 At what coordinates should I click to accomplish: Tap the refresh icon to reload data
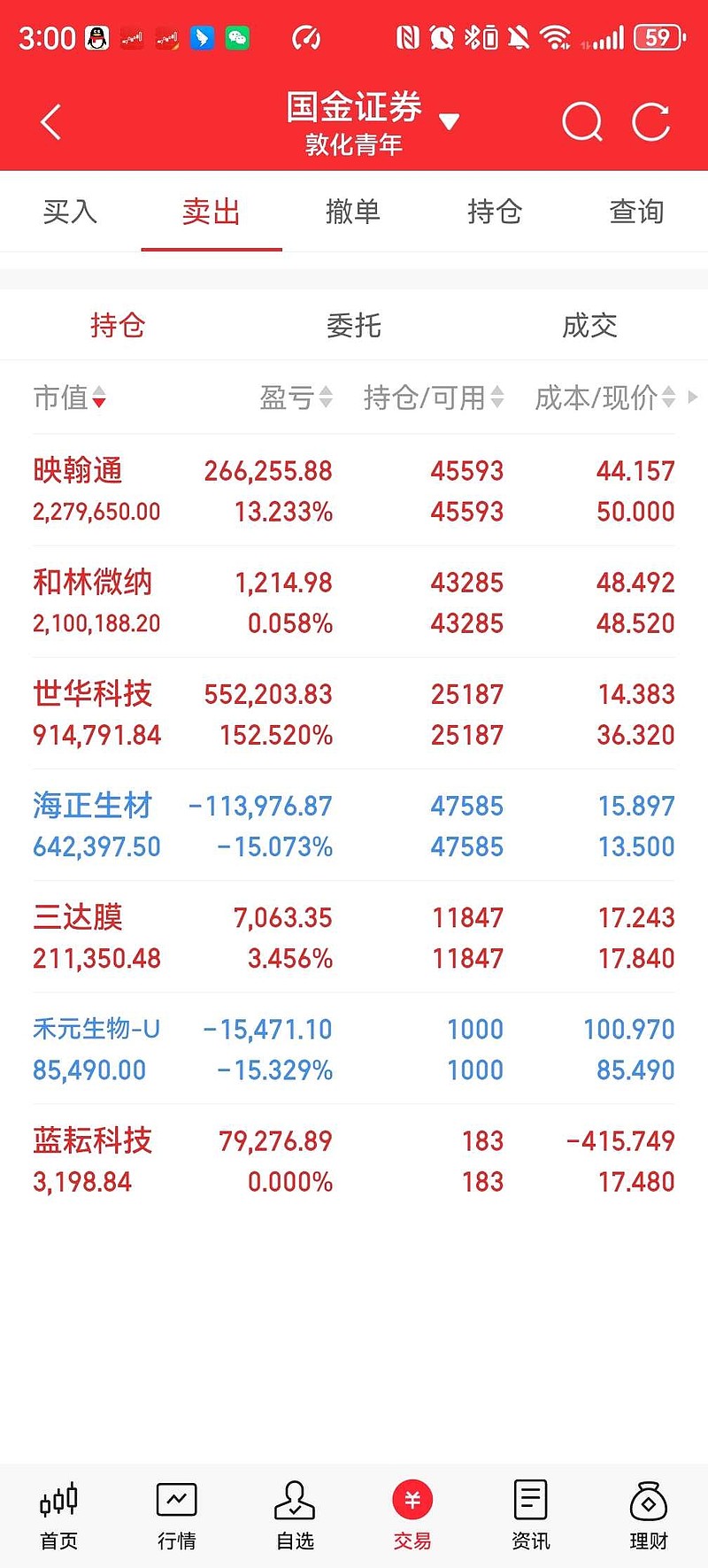(651, 122)
